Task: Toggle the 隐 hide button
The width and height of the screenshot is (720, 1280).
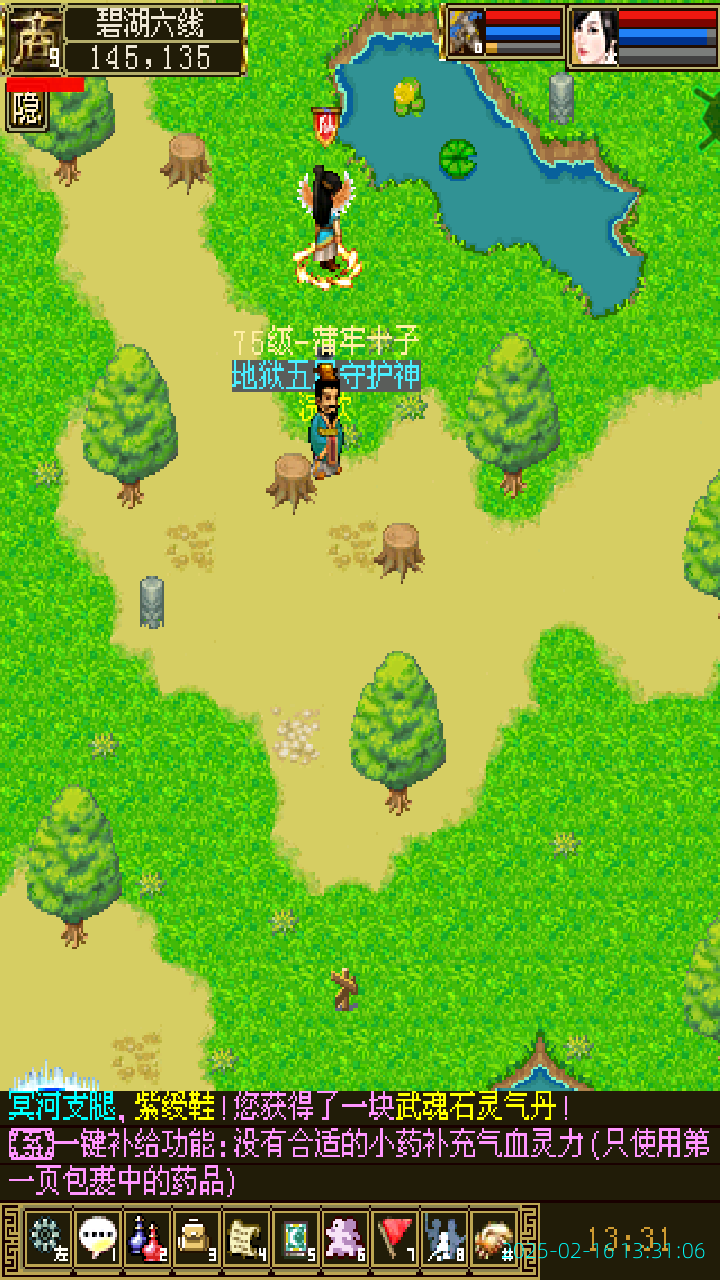Action: pyautogui.click(x=26, y=110)
